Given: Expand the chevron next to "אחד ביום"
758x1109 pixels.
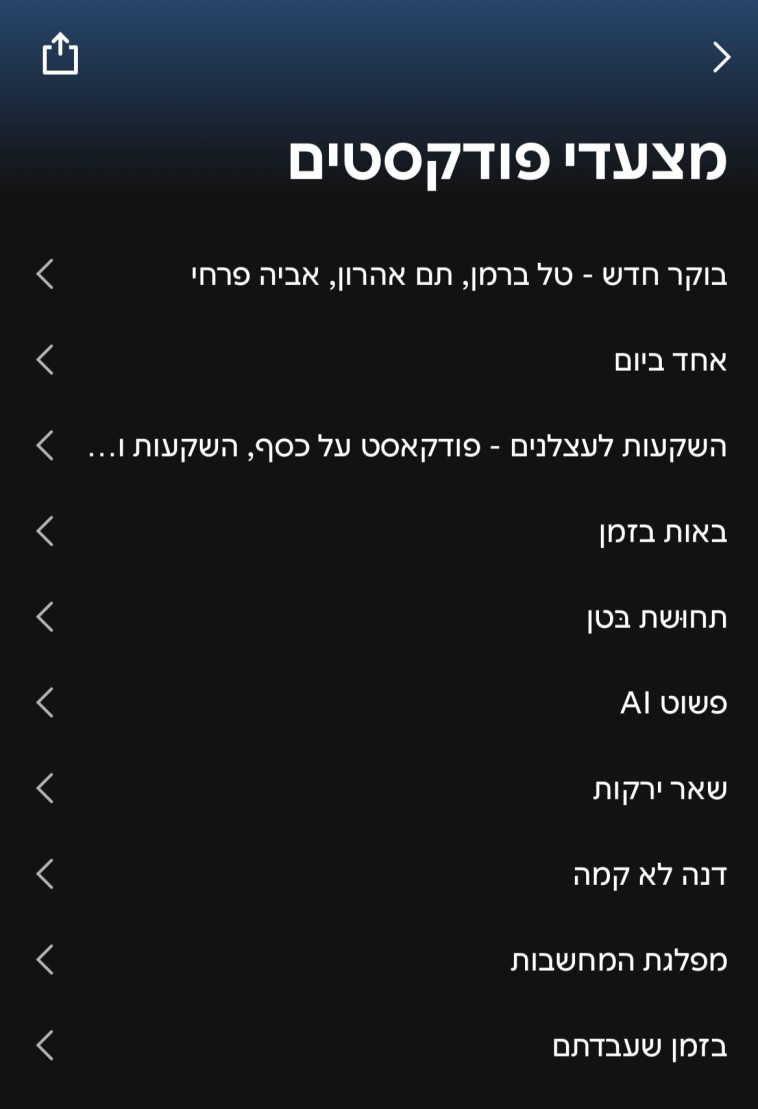Looking at the screenshot, I should [44, 360].
